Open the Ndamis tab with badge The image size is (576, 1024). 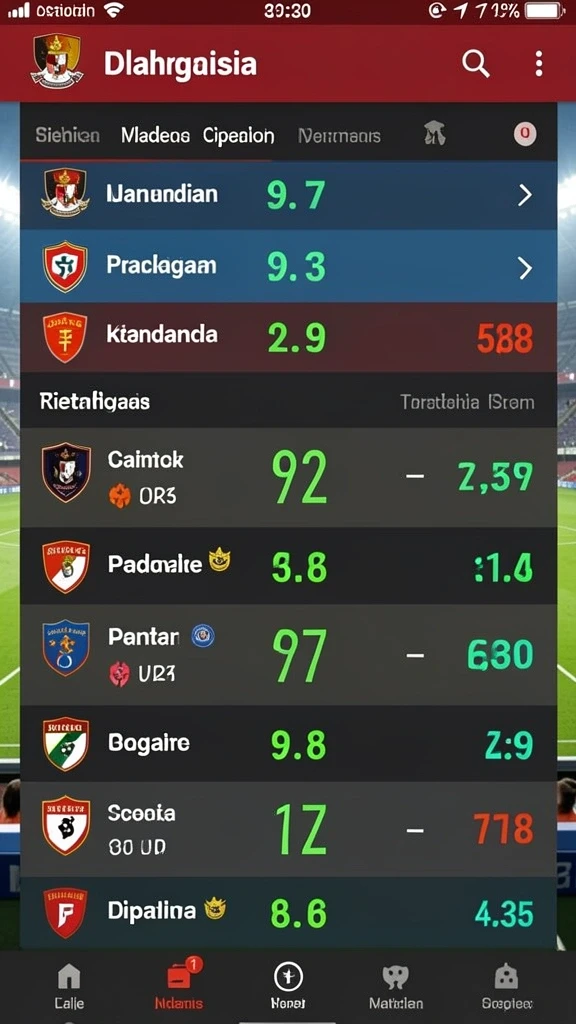pos(179,985)
